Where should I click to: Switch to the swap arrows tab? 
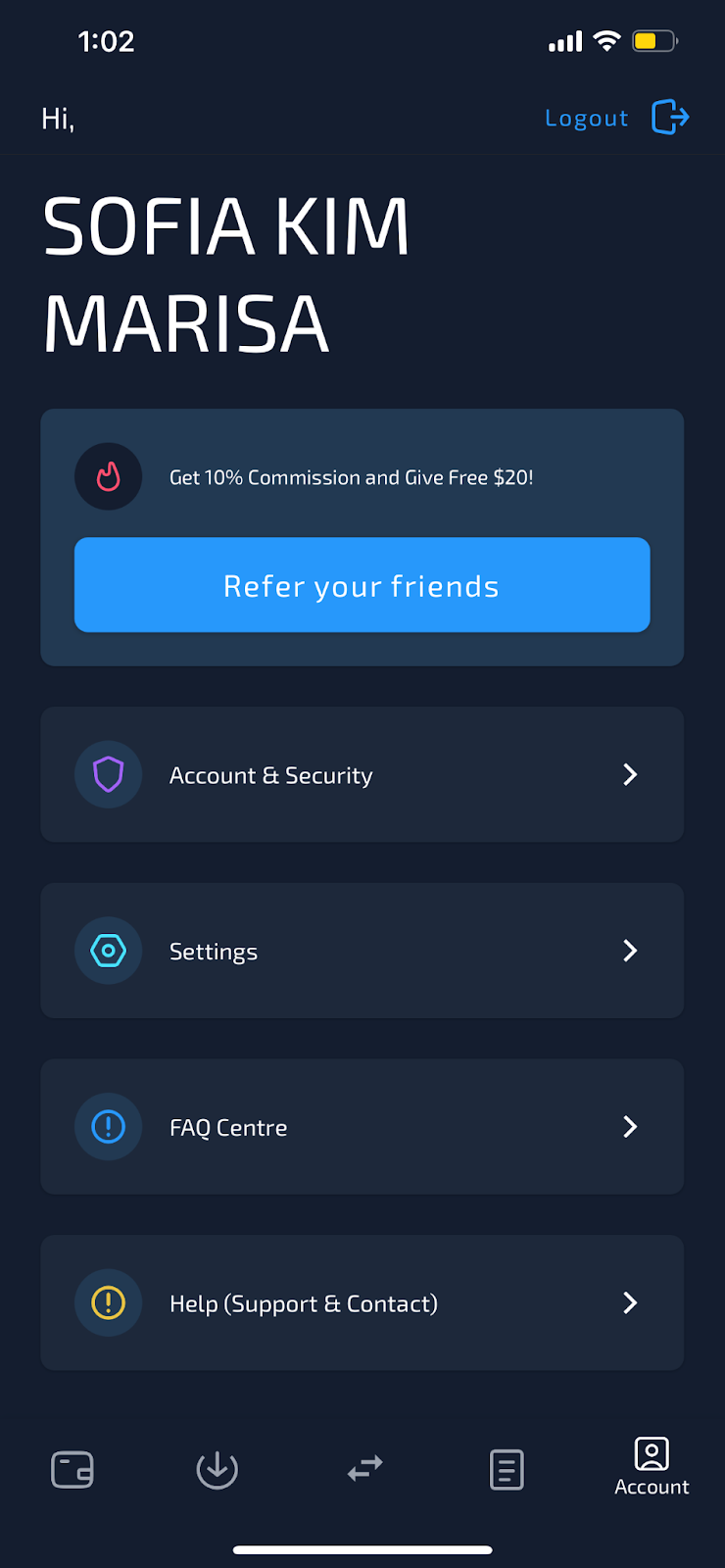pyautogui.click(x=365, y=1468)
